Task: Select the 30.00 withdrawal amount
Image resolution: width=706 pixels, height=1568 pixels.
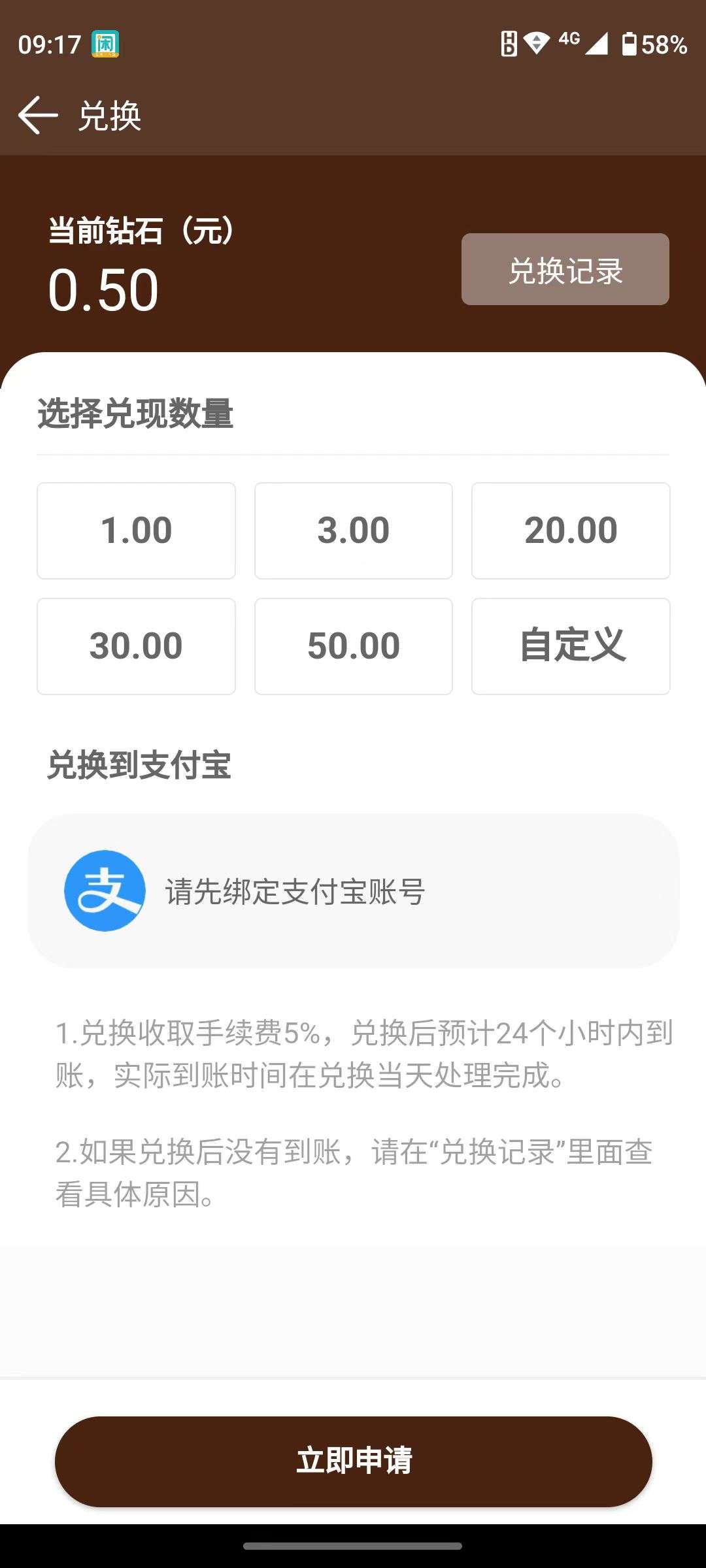Action: click(x=136, y=646)
